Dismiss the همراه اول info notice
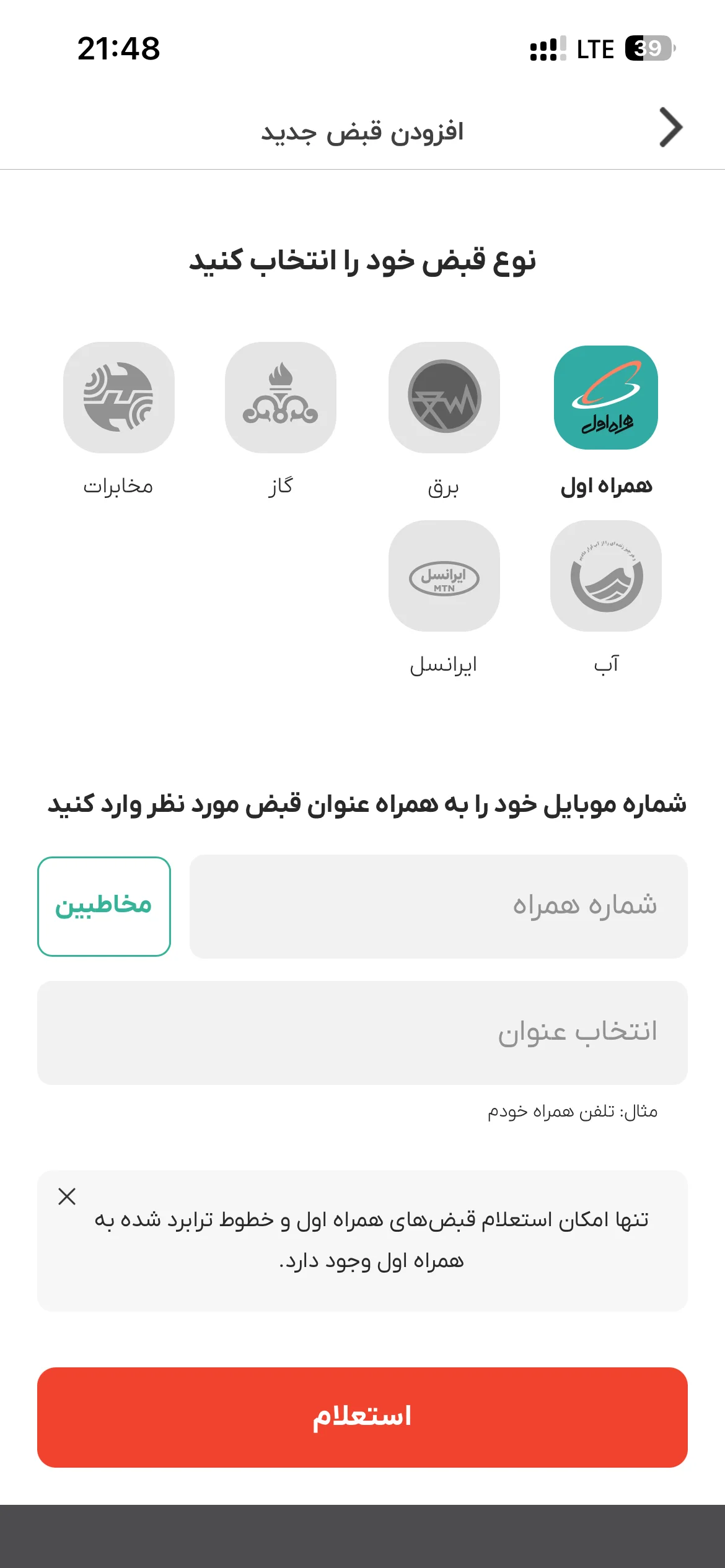Screen dimensions: 725x1568 pos(67,1196)
